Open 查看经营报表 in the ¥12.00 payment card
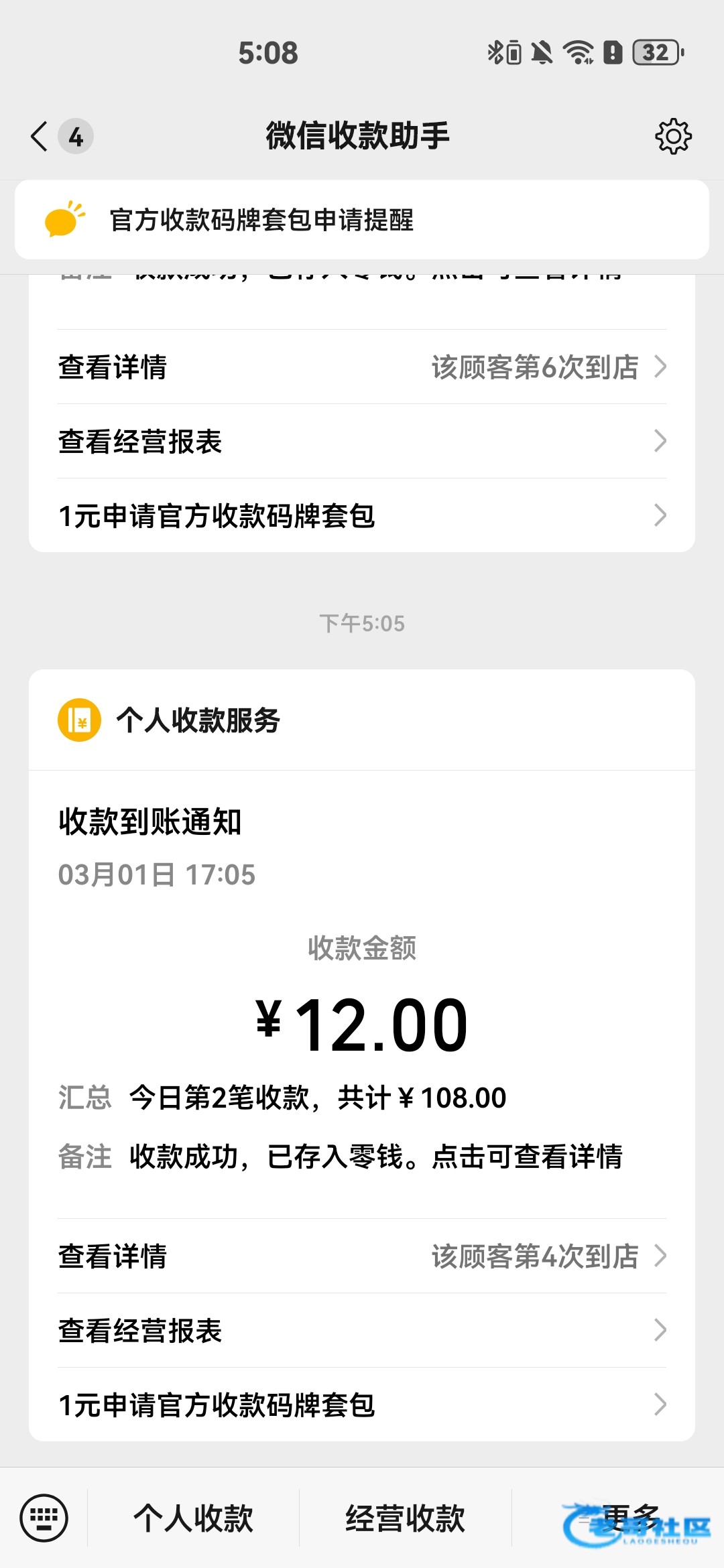724x1568 pixels. [x=362, y=1331]
